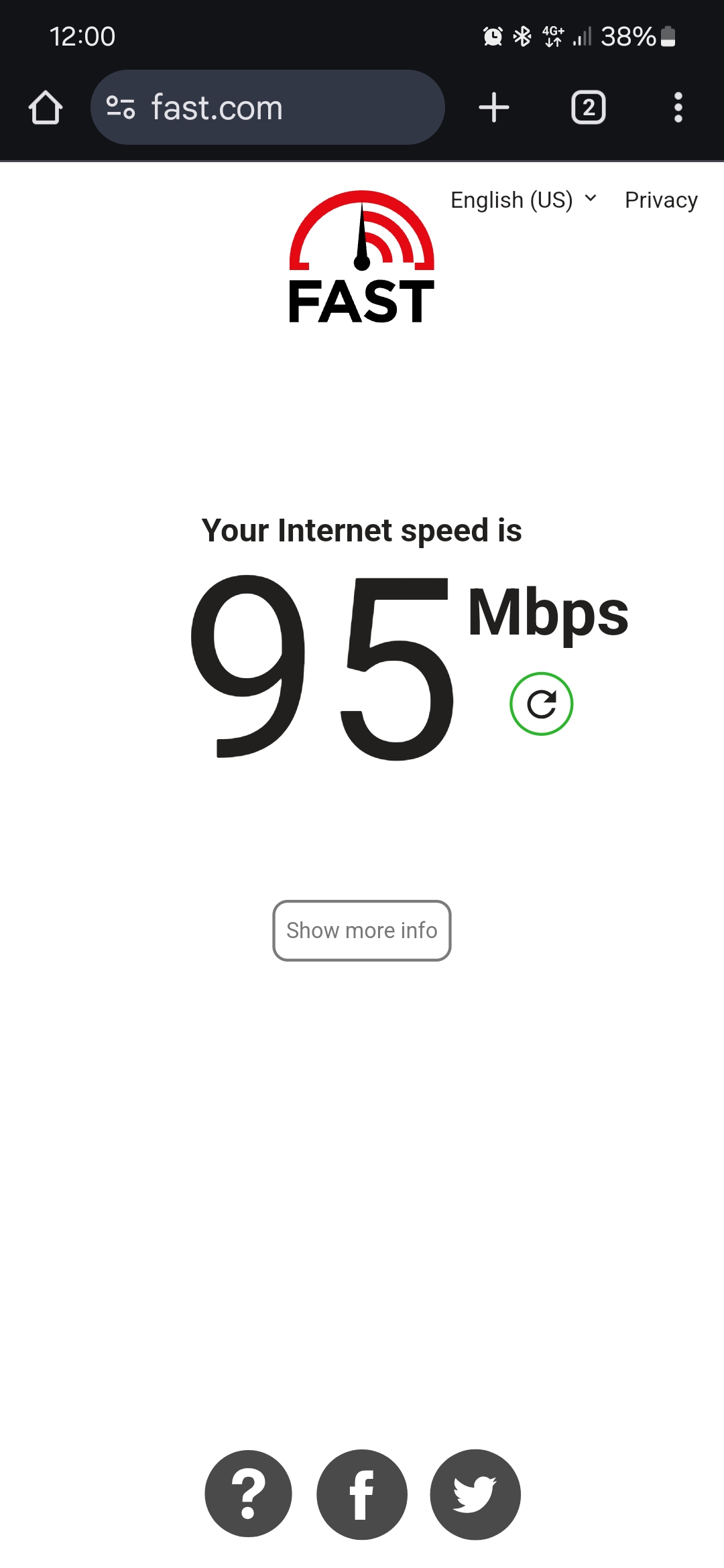Open the Privacy link
This screenshot has height=1568, width=724.
[661, 200]
